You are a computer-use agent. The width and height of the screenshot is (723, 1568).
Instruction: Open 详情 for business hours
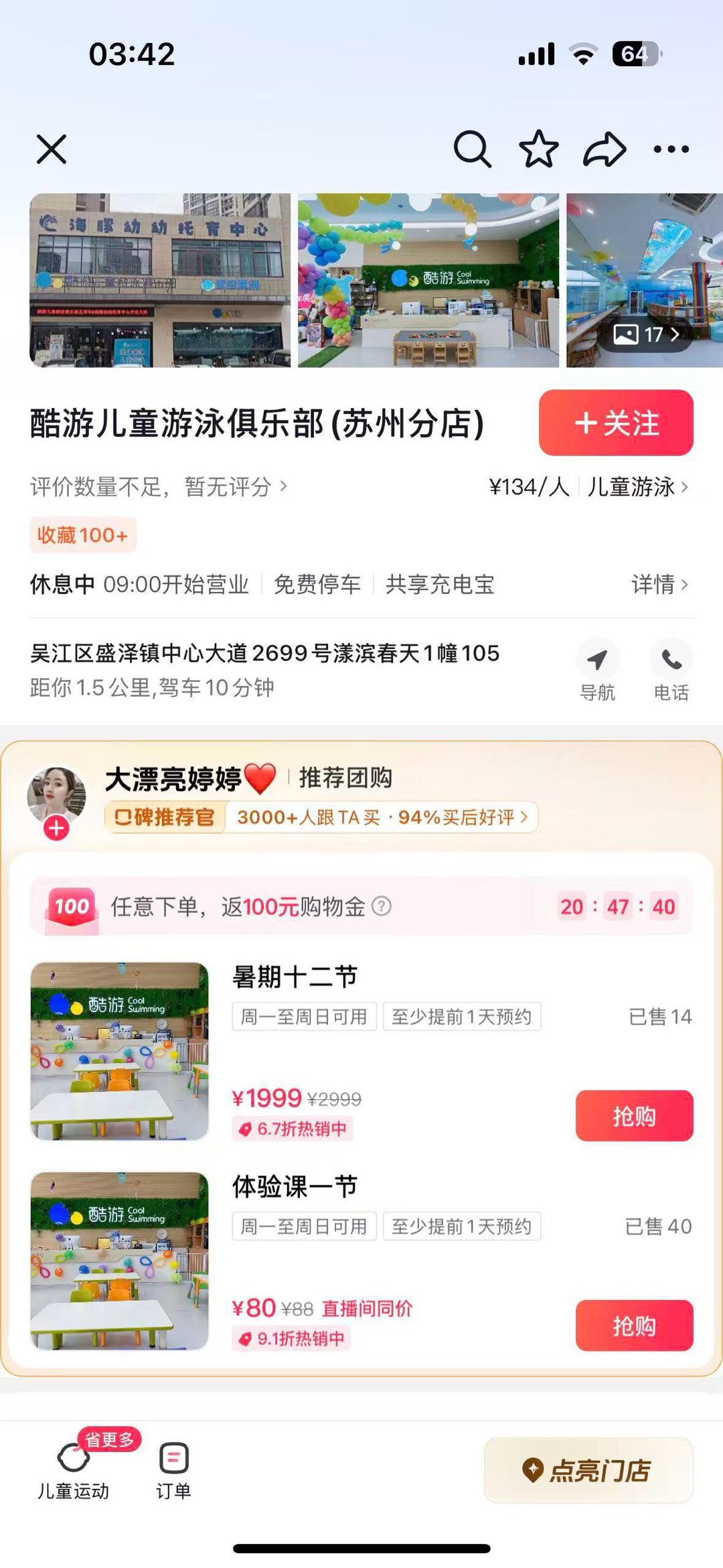click(659, 584)
